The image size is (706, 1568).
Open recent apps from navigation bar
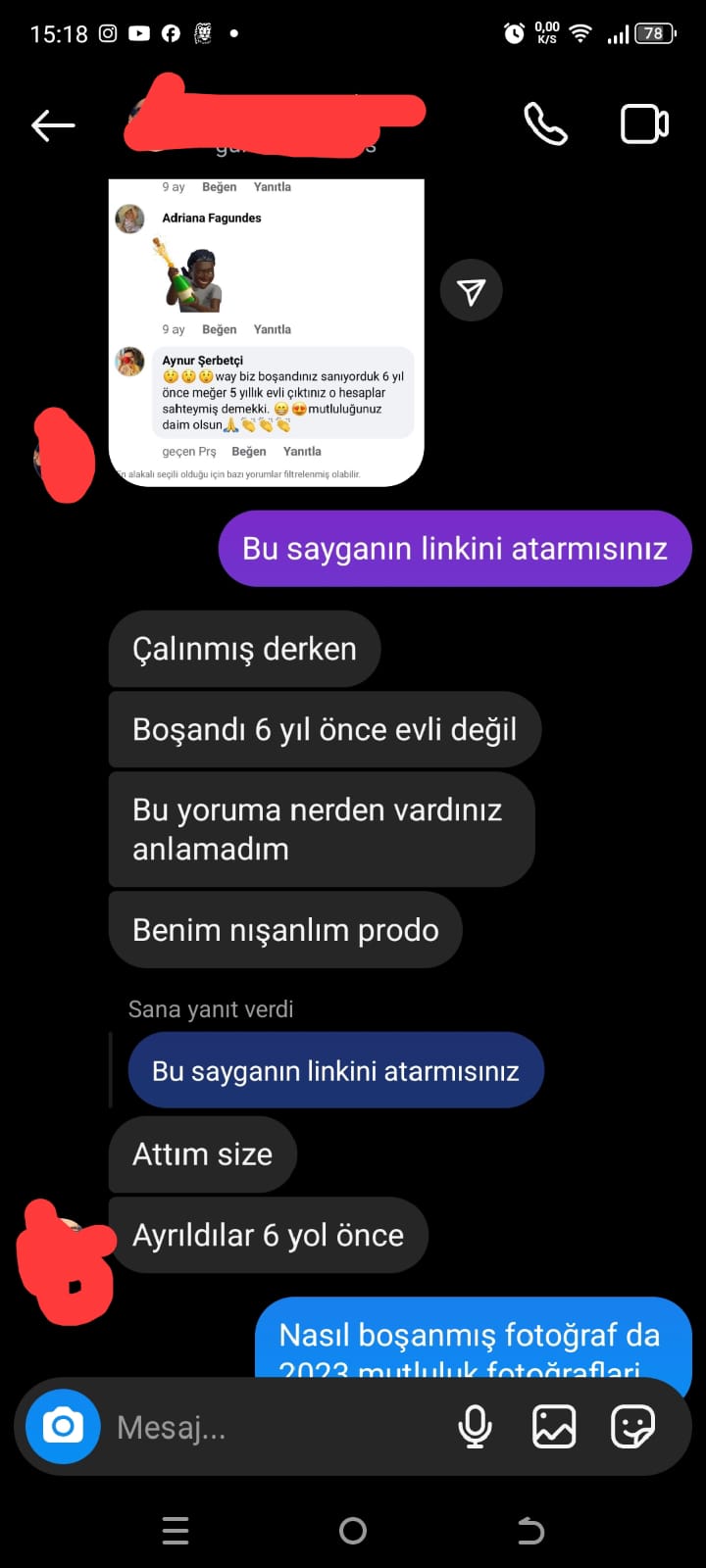coord(176,1531)
